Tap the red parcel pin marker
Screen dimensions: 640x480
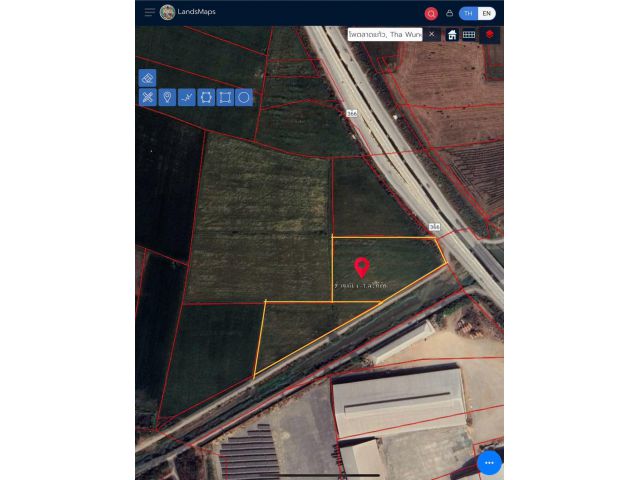362,266
